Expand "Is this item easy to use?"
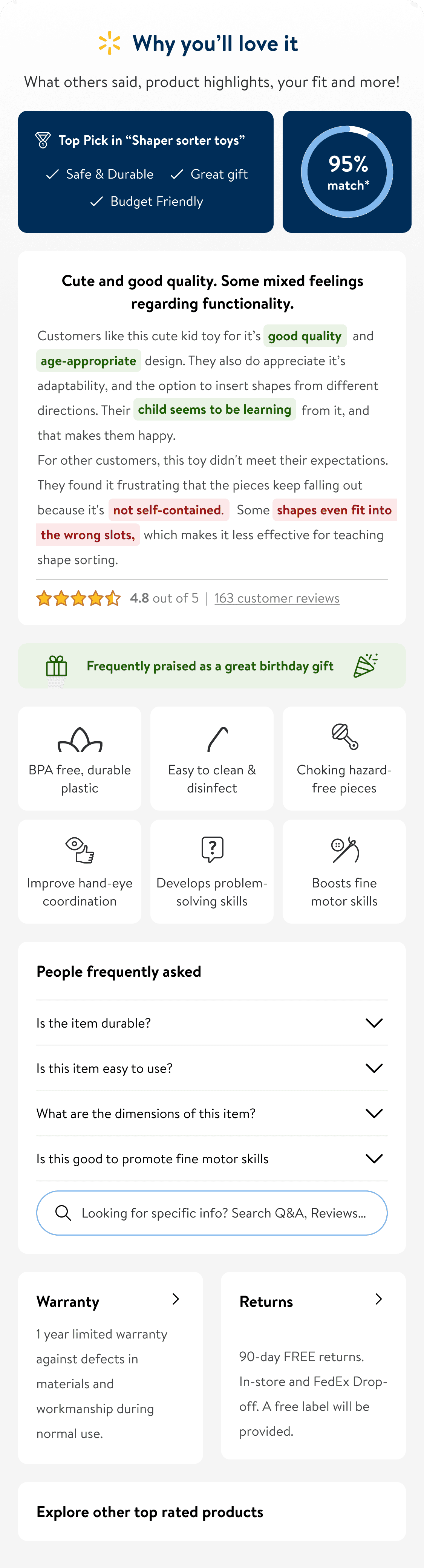Viewport: 424px width, 1568px height. [x=211, y=1068]
